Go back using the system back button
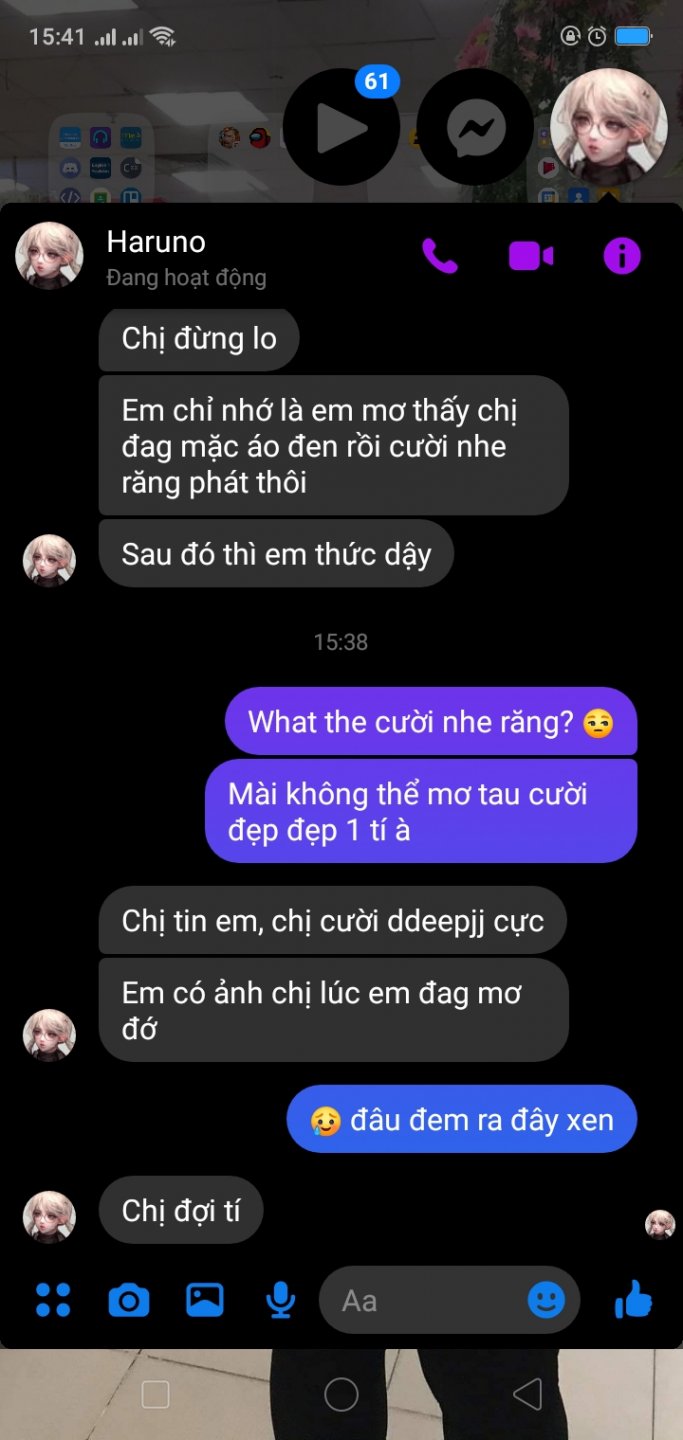The image size is (683, 1440). [x=527, y=1394]
